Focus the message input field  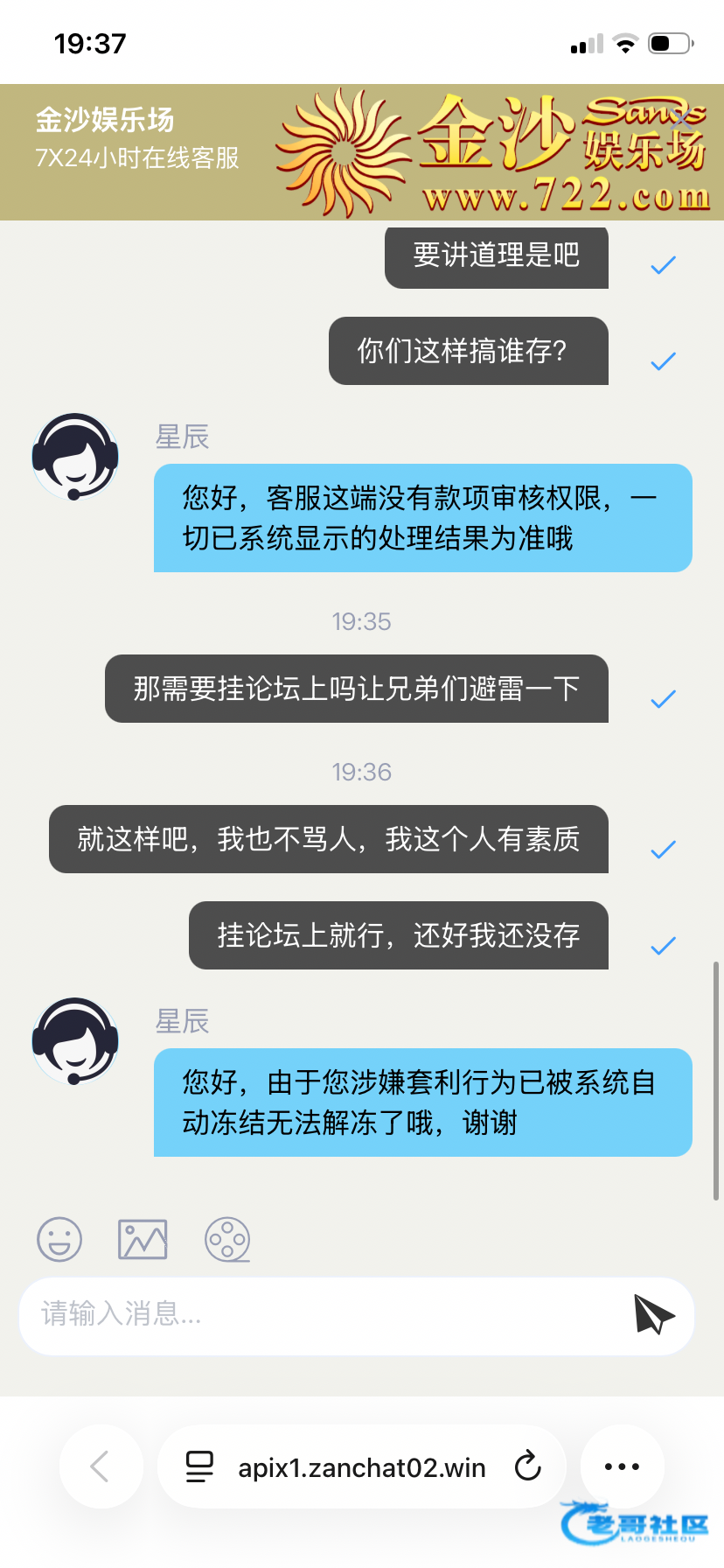coord(324,1315)
